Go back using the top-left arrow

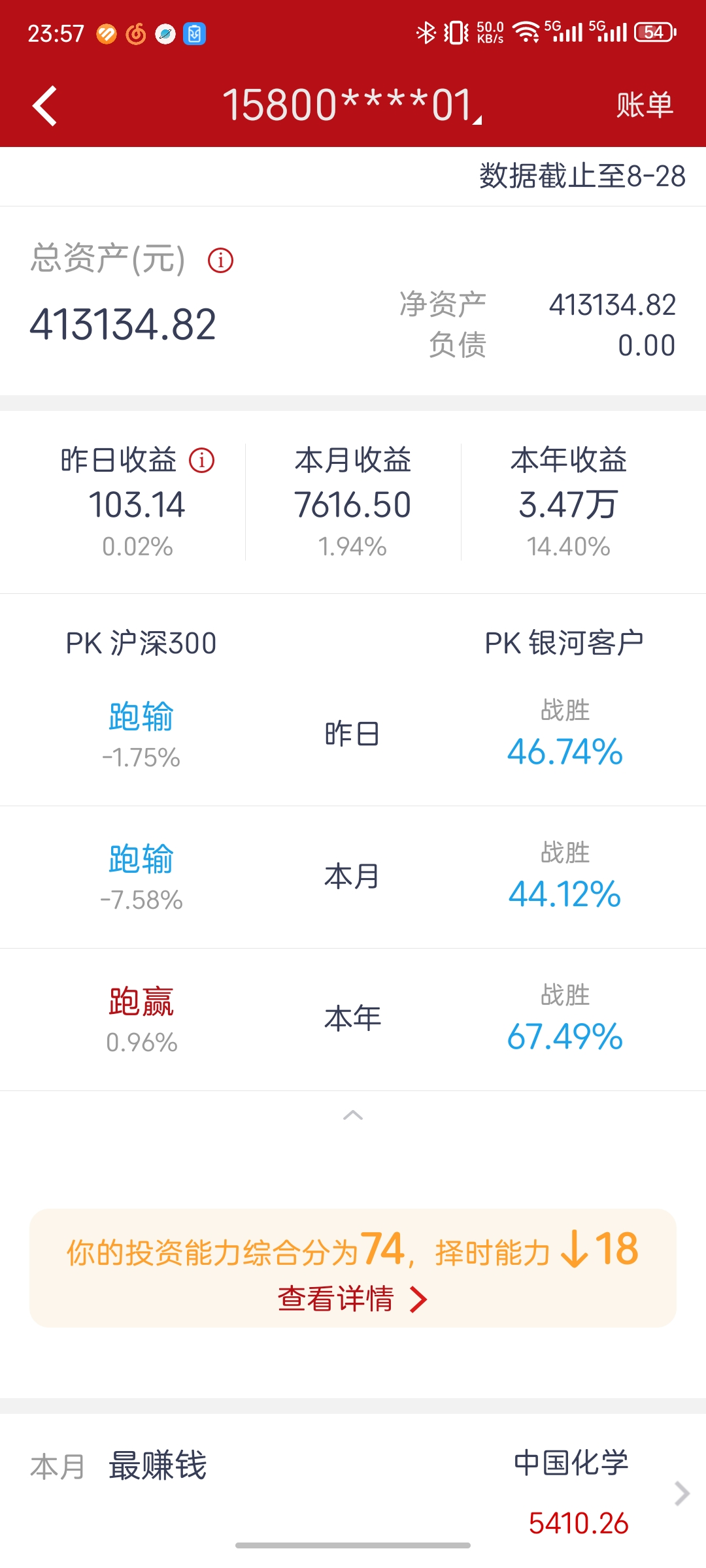pos(44,106)
